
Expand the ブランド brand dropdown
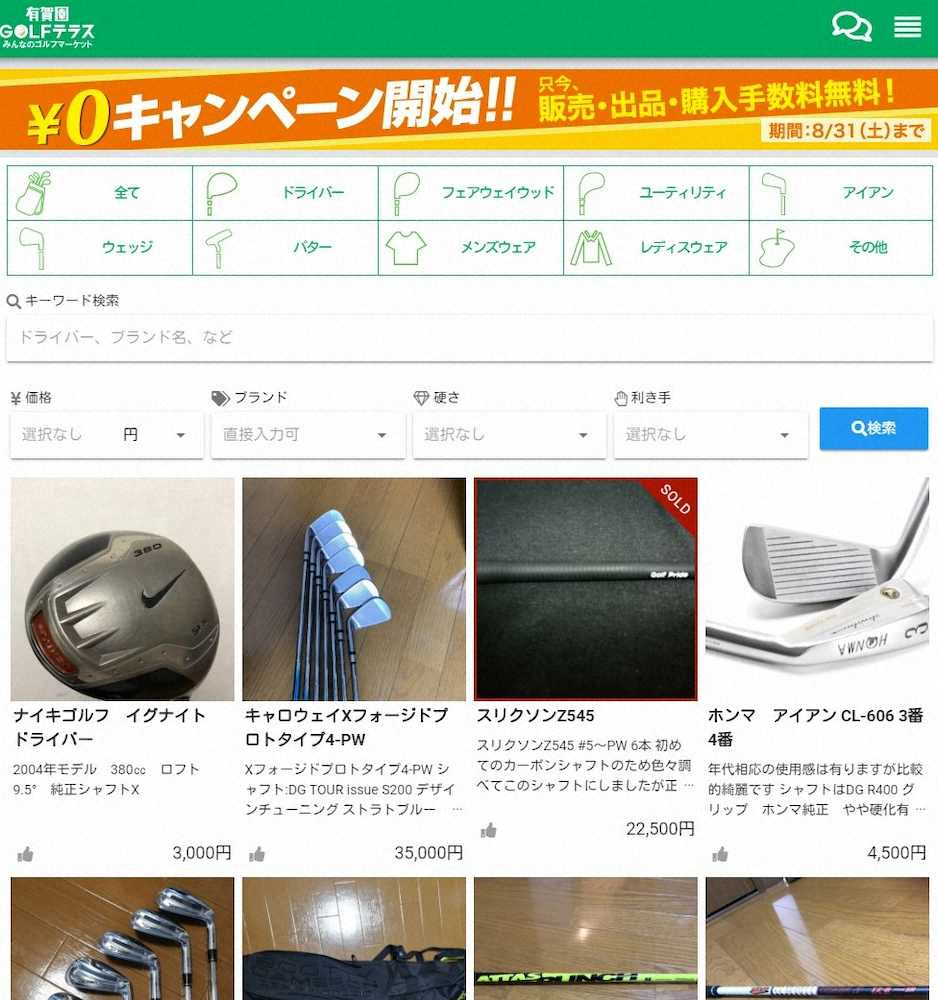308,435
